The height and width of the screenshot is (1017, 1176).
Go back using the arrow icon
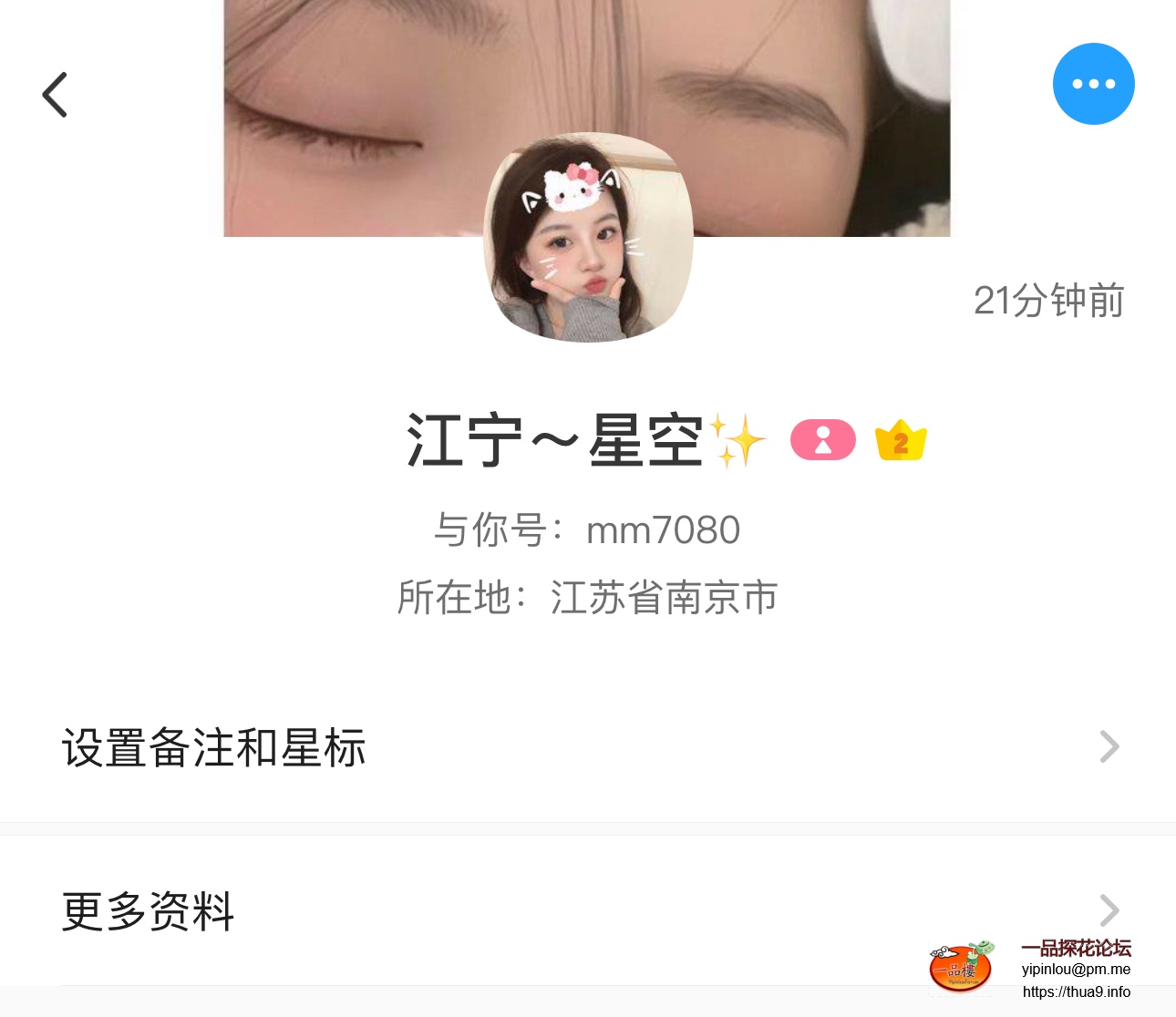tap(56, 95)
